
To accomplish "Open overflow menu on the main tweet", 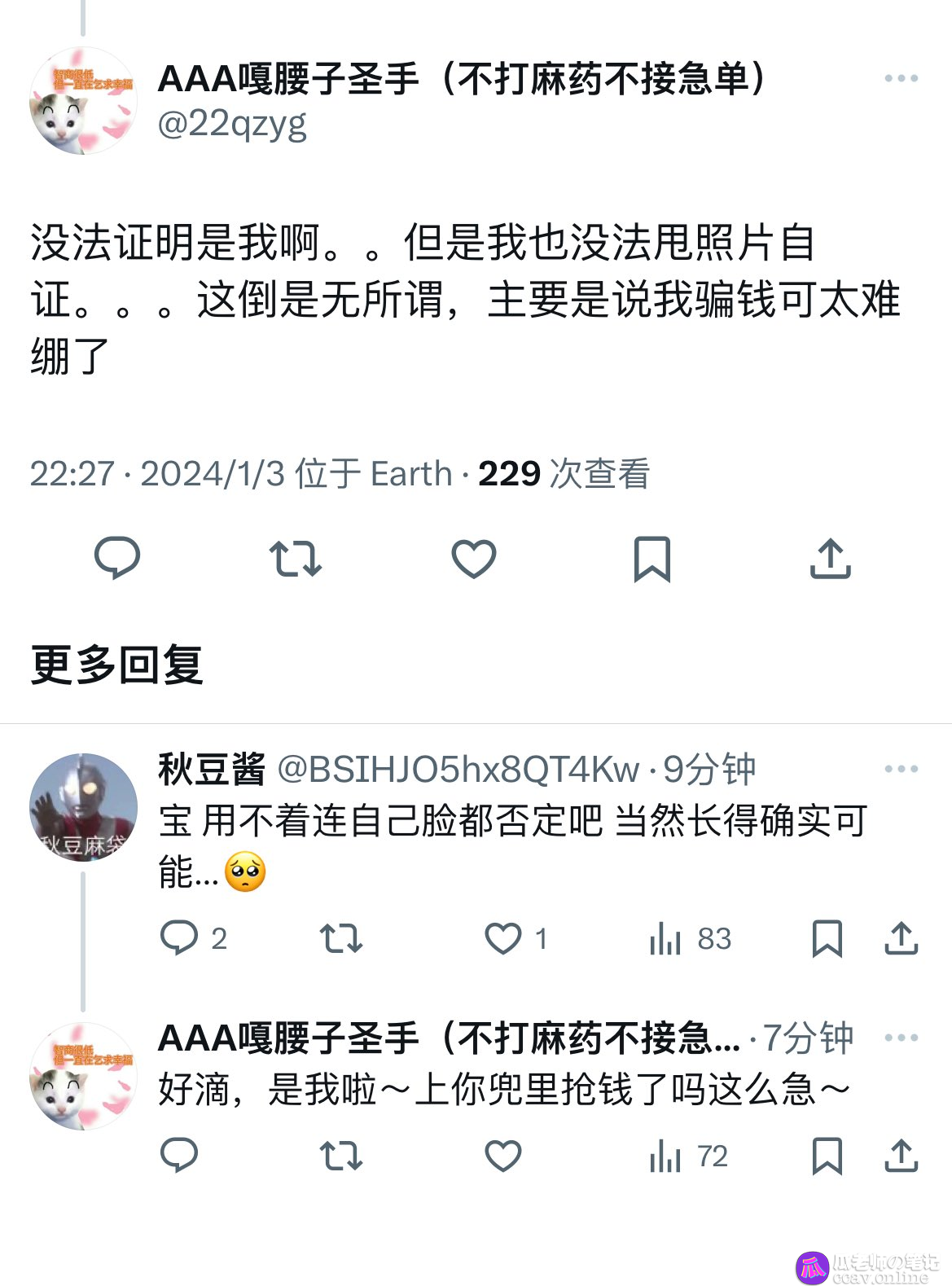I will [901, 79].
